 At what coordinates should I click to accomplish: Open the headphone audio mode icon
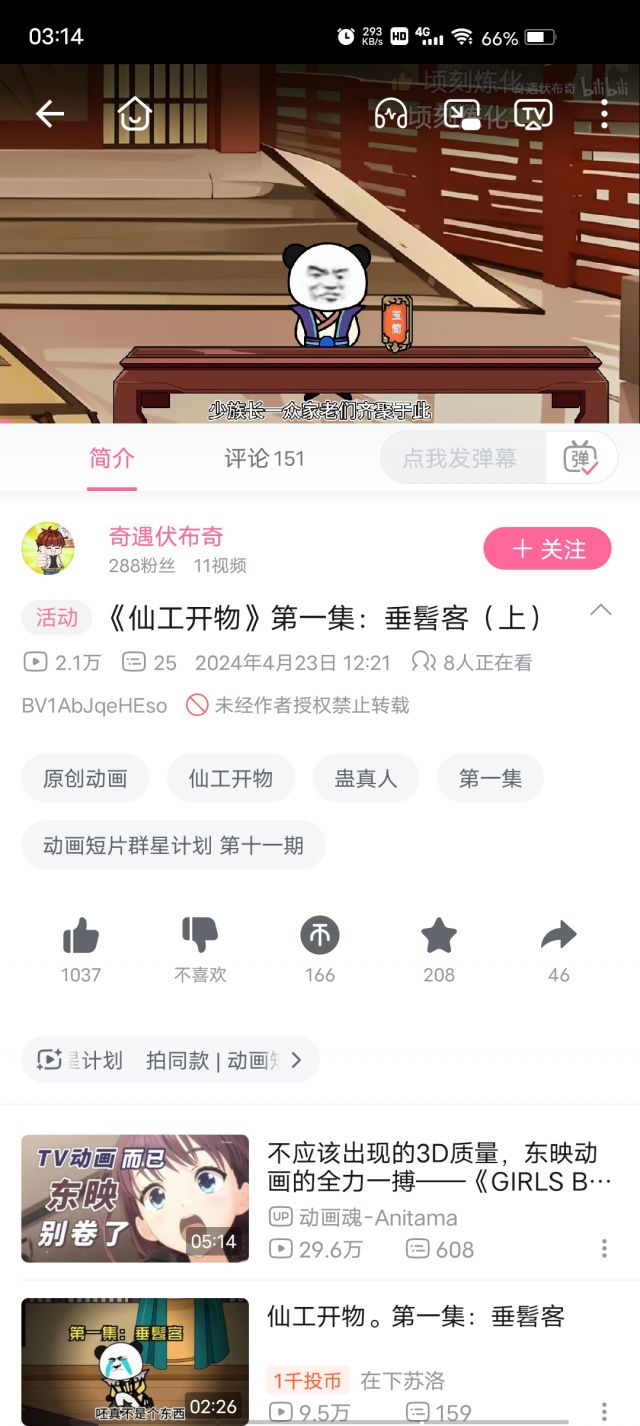pyautogui.click(x=390, y=114)
